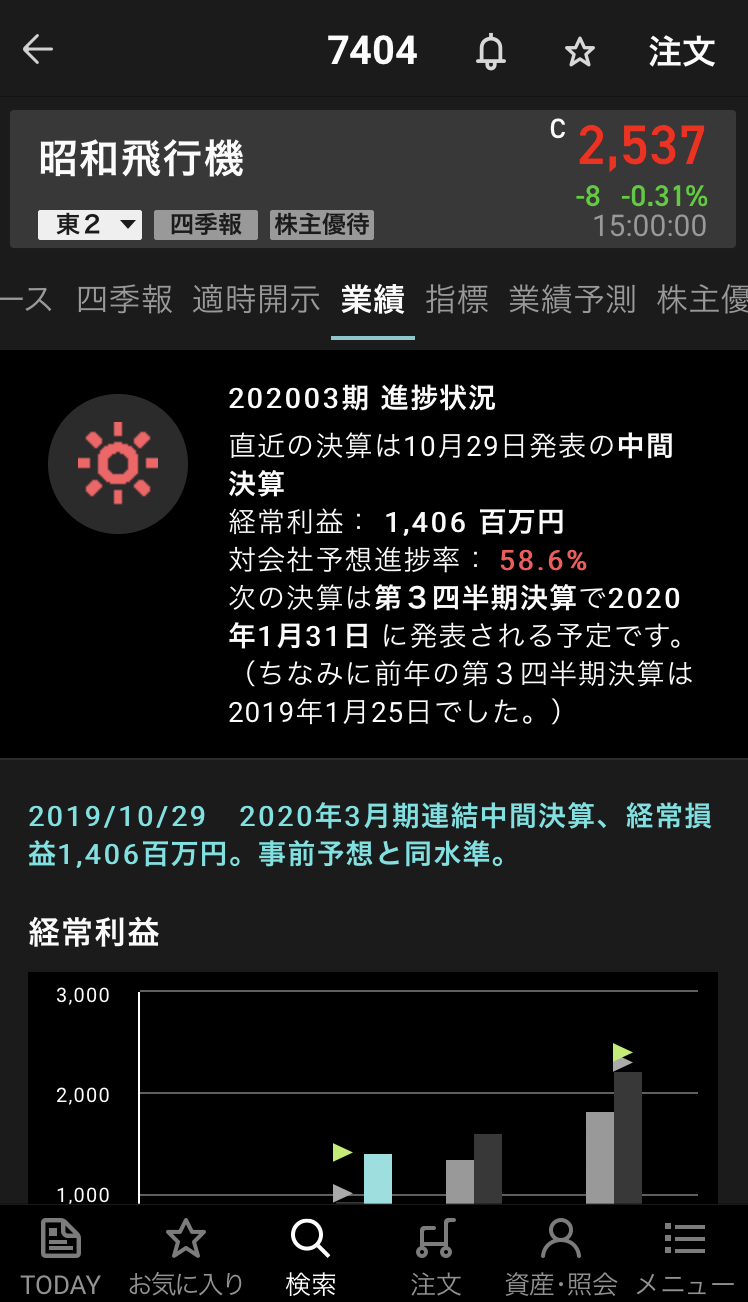This screenshot has height=1302, width=748.
Task: Switch to the 業績予測 tab
Action: point(572,299)
